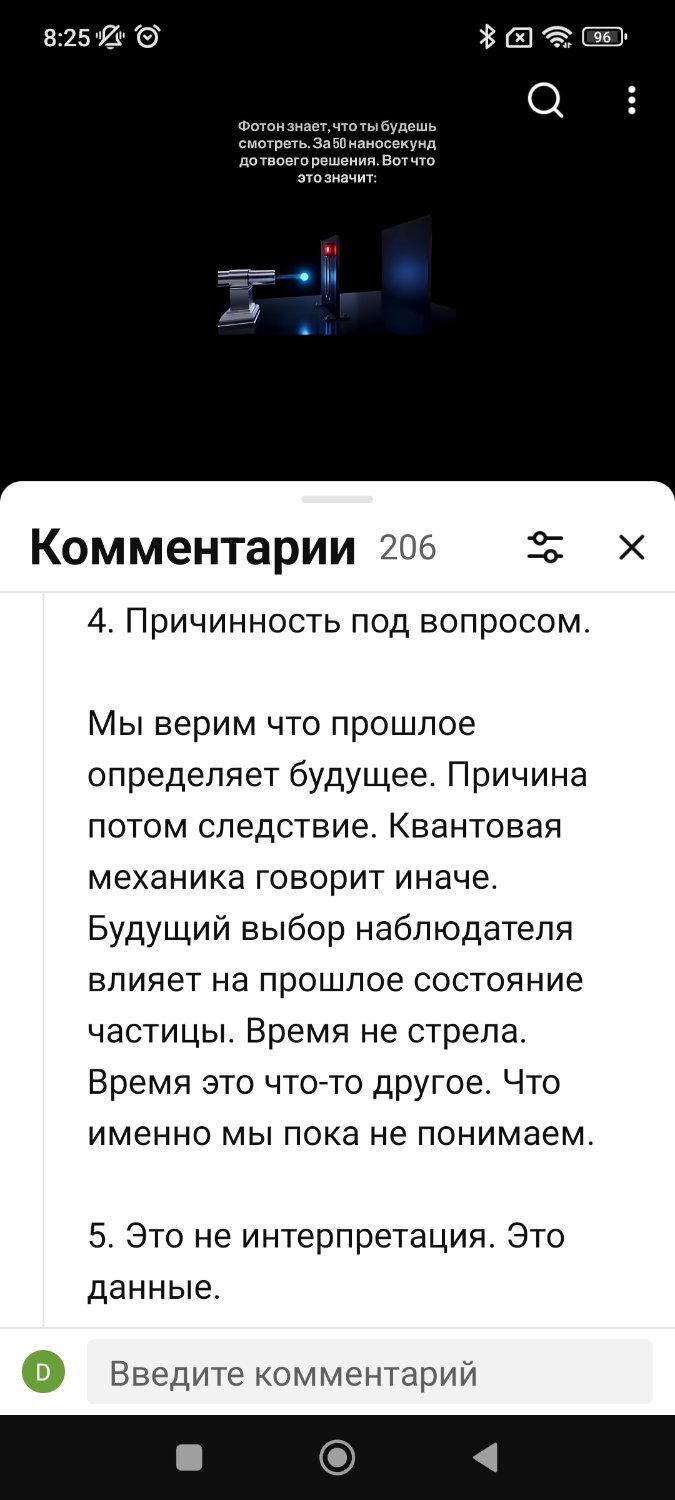Go back with the system back button
This screenshot has width=675, height=1500.
(x=485, y=1457)
